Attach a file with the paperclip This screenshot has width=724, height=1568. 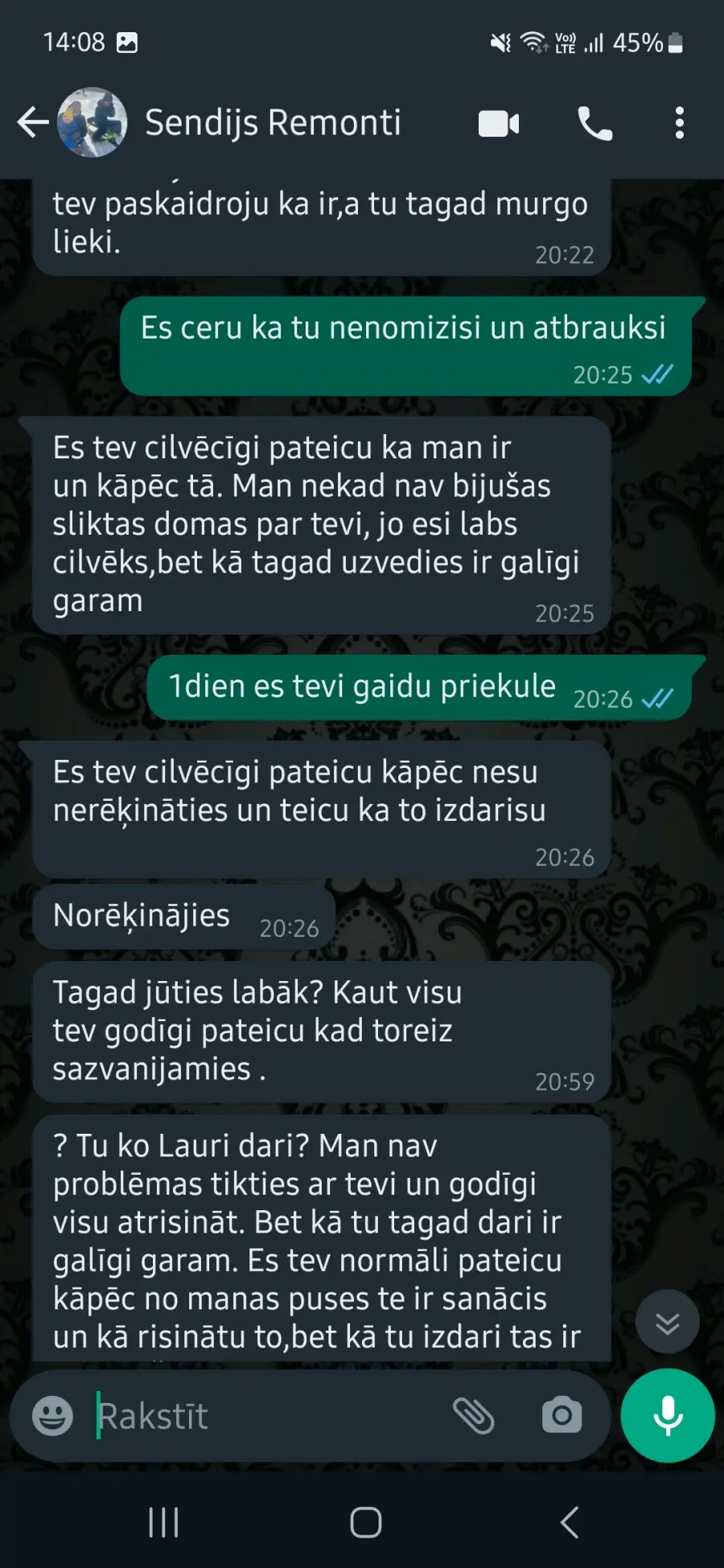474,1415
